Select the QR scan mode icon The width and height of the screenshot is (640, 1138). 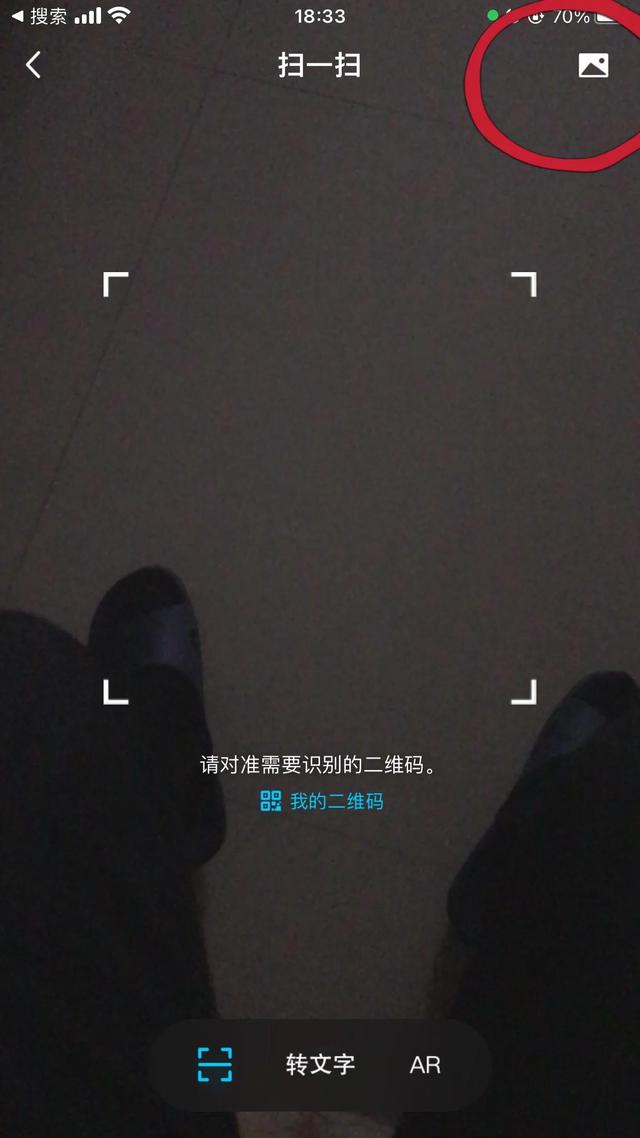(x=215, y=1065)
